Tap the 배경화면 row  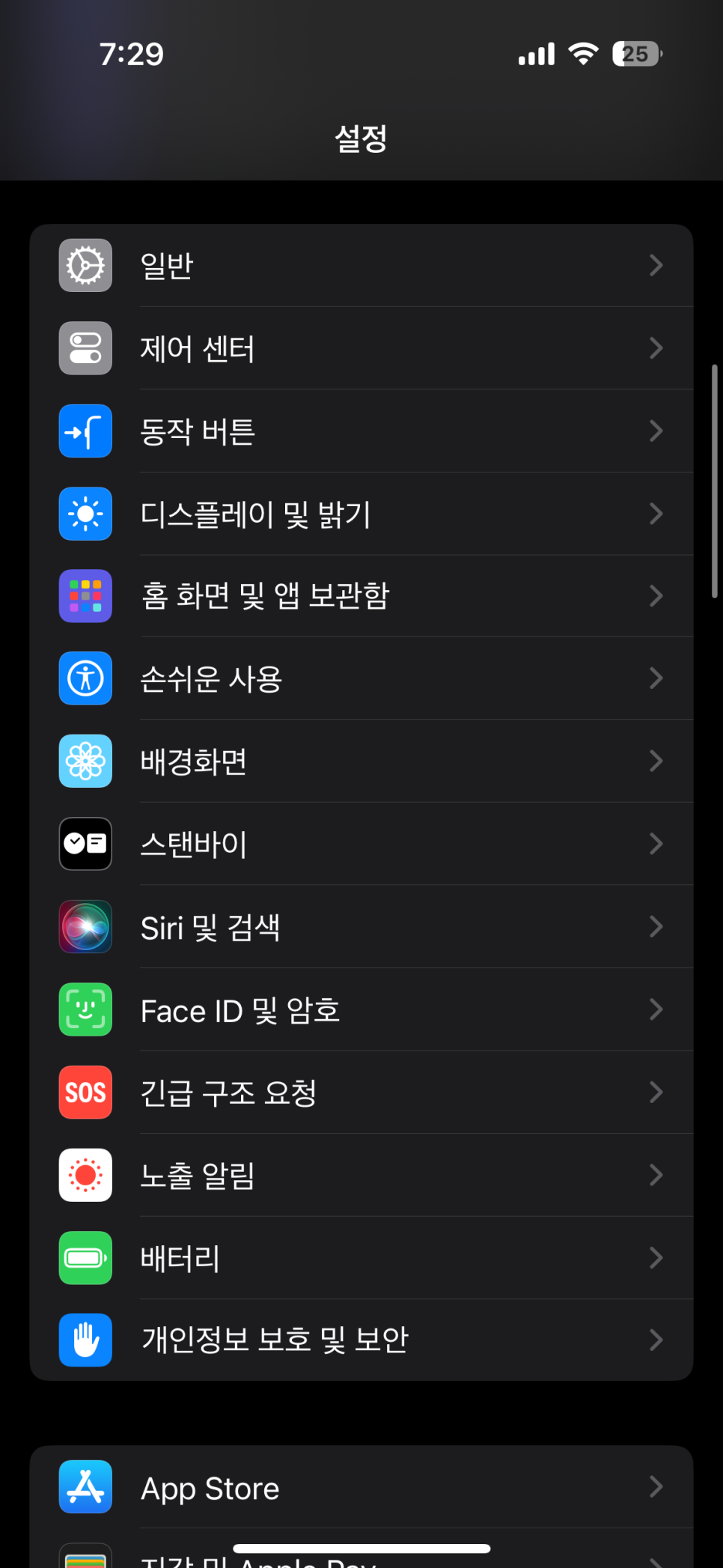[x=361, y=762]
